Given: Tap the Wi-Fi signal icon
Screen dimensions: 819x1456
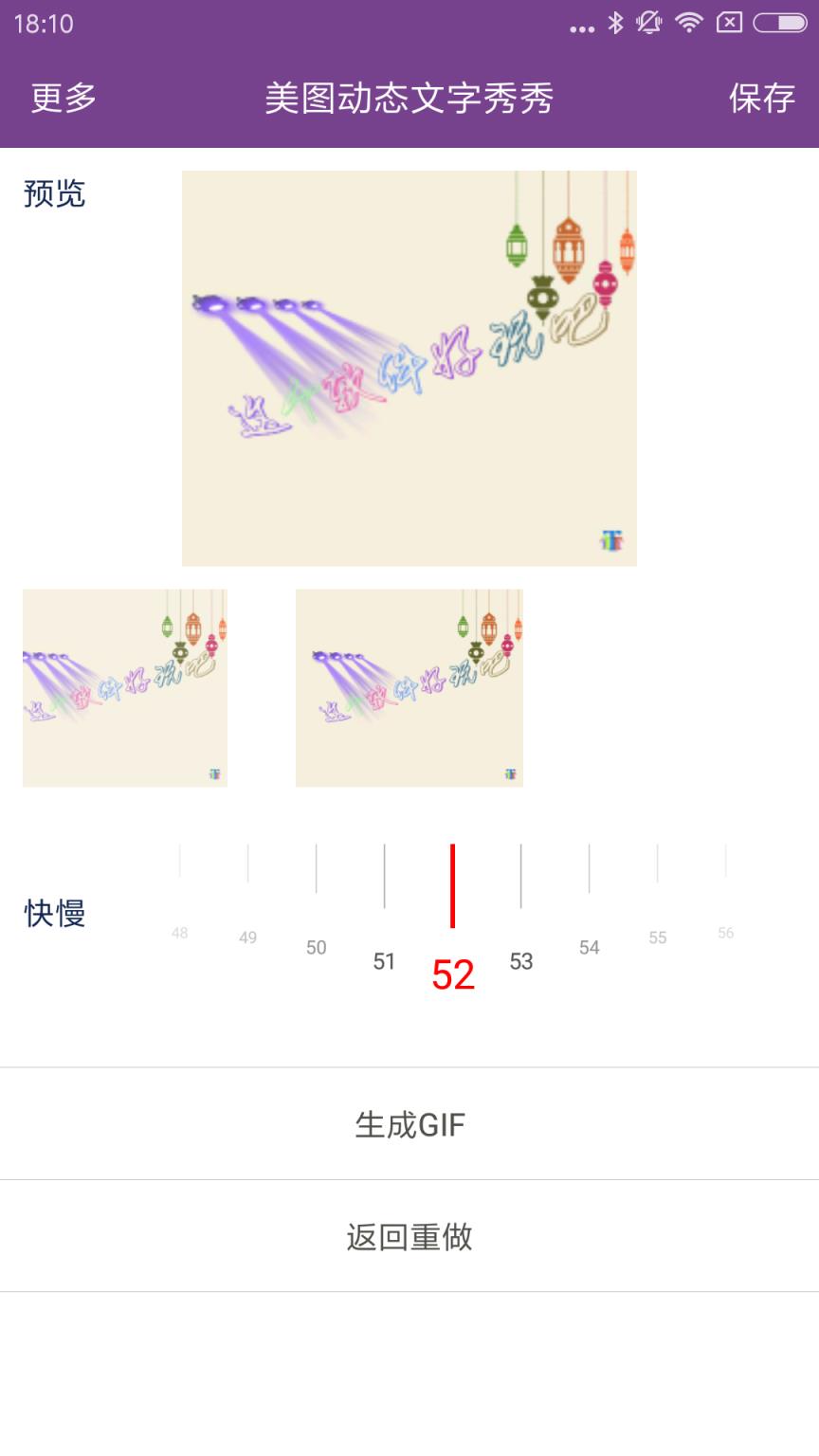Looking at the screenshot, I should pyautogui.click(x=689, y=24).
